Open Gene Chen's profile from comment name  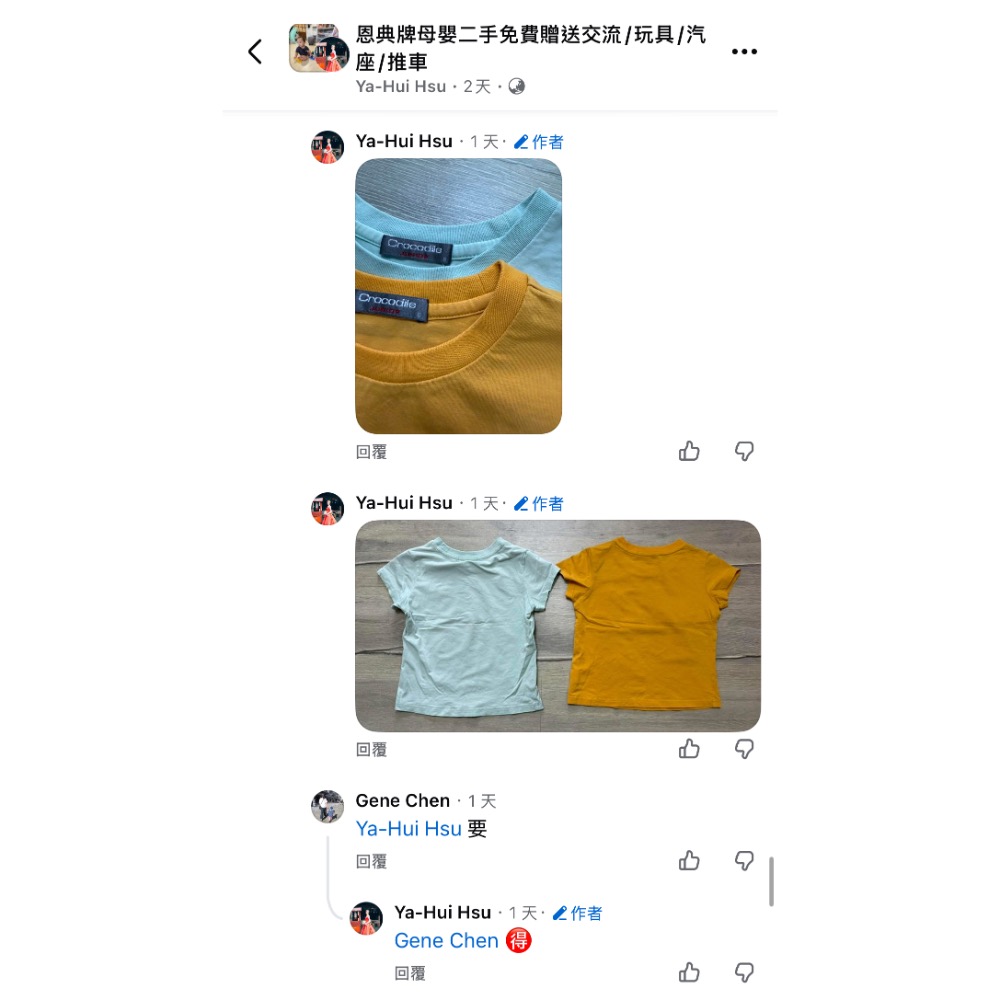coord(402,801)
